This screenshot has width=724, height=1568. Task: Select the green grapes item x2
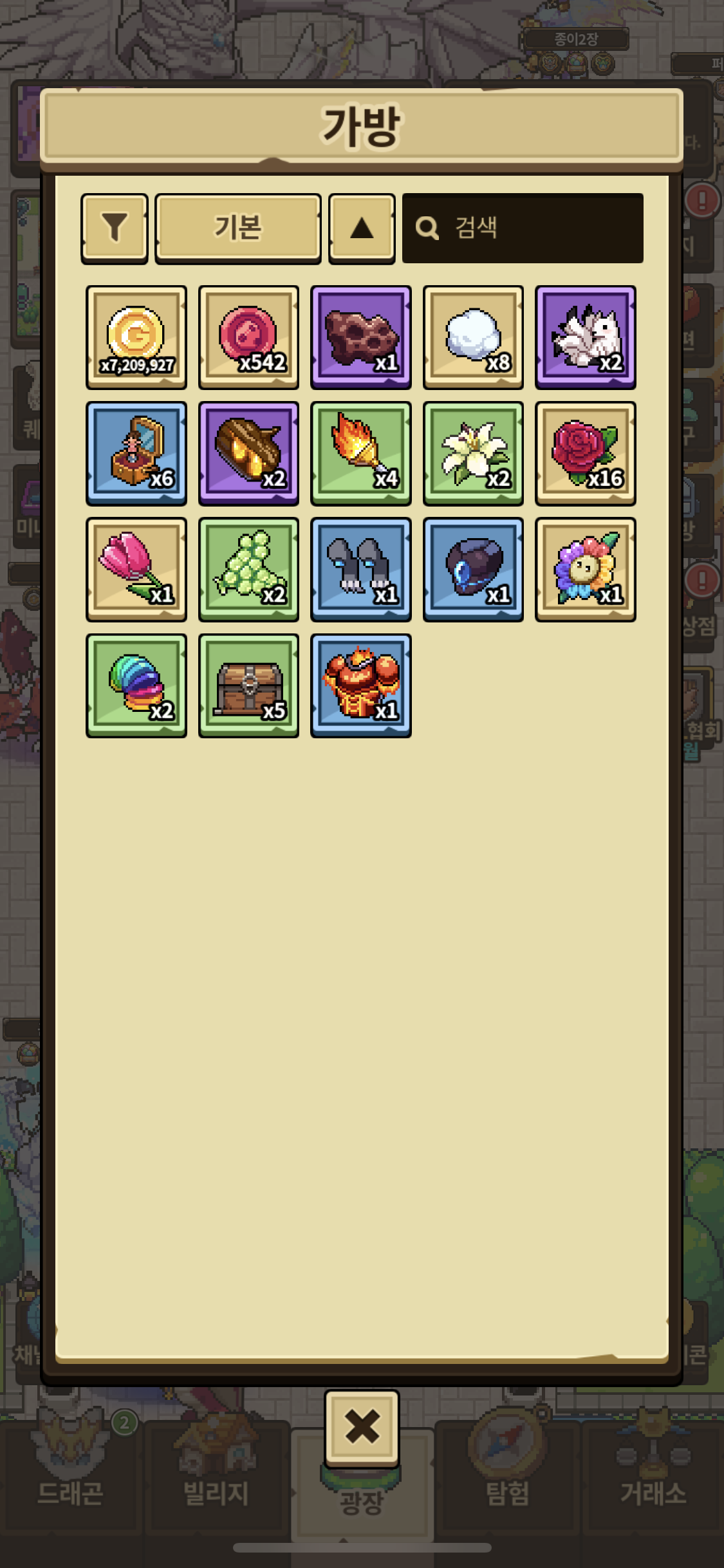coord(248,569)
